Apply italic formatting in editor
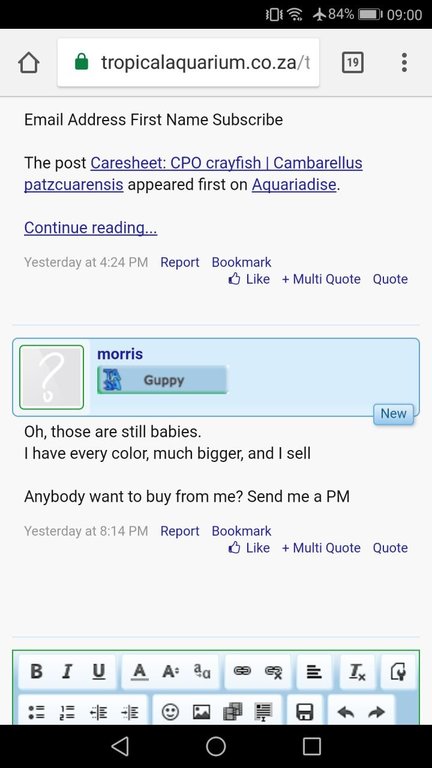The height and width of the screenshot is (768, 432). 66,671
